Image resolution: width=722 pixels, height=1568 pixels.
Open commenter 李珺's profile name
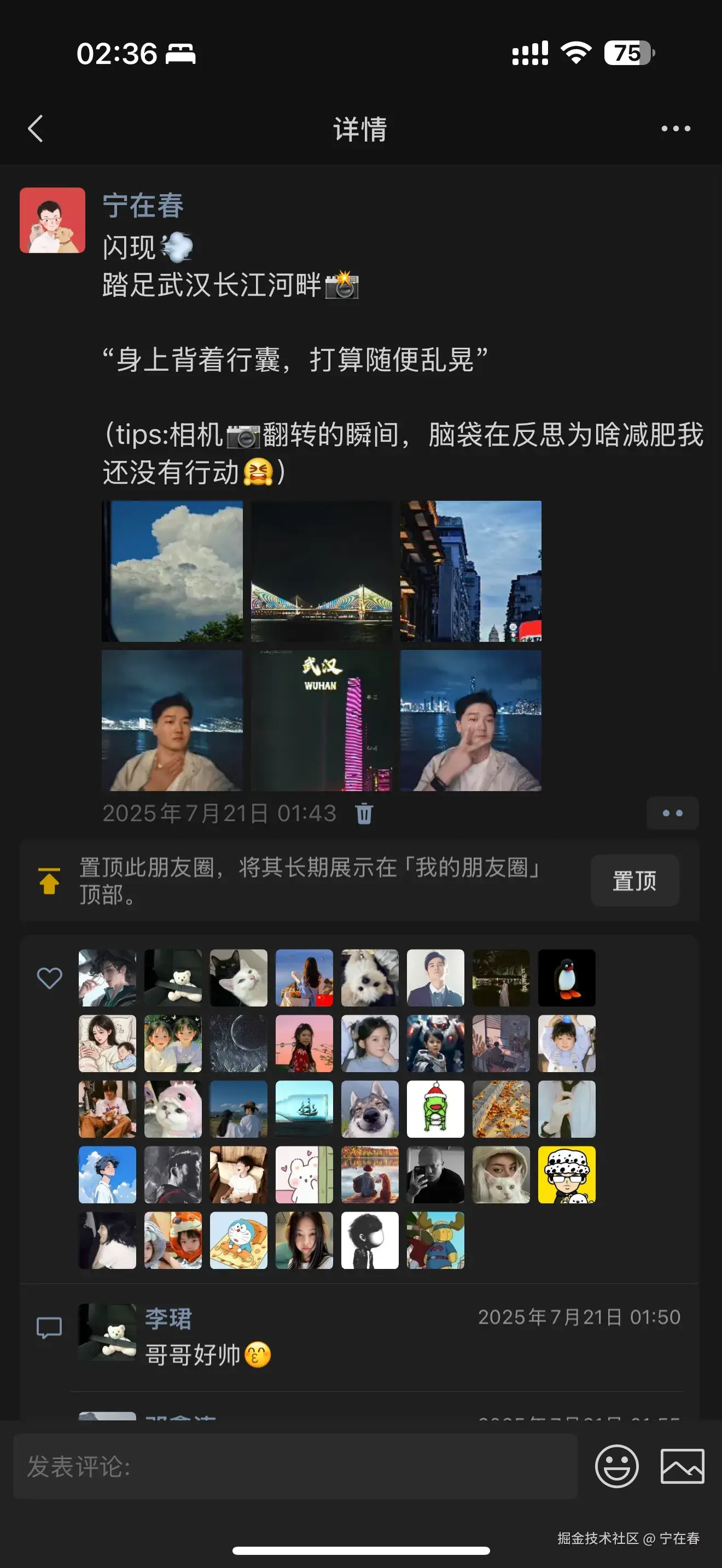168,1319
